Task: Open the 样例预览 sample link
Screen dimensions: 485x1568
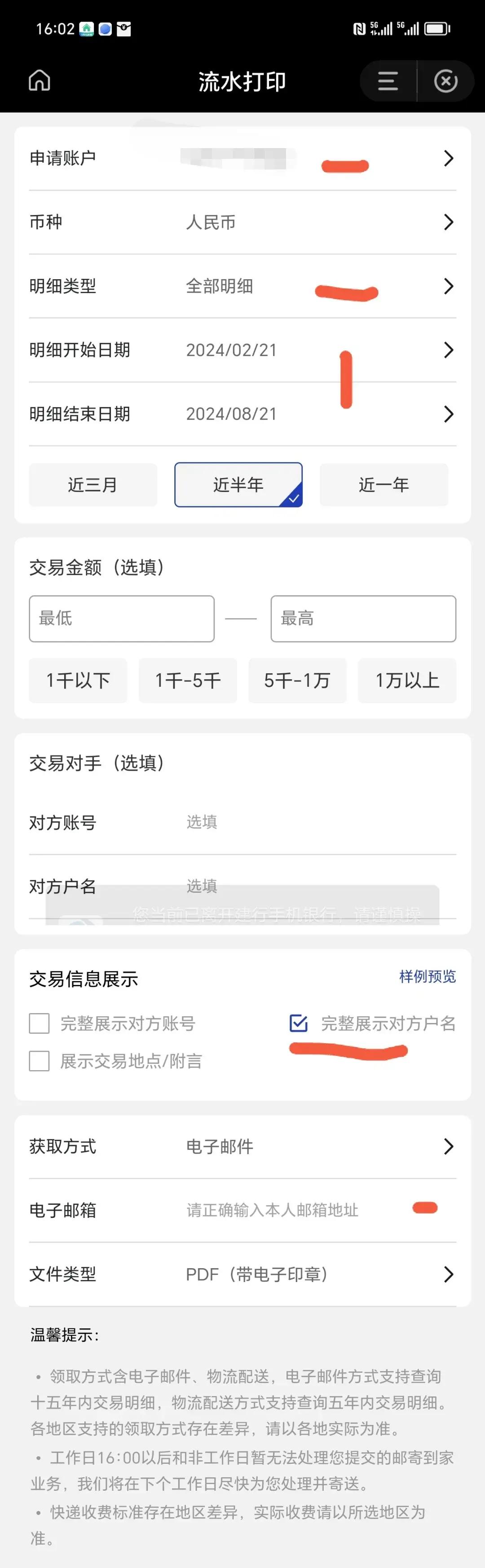Action: [427, 976]
